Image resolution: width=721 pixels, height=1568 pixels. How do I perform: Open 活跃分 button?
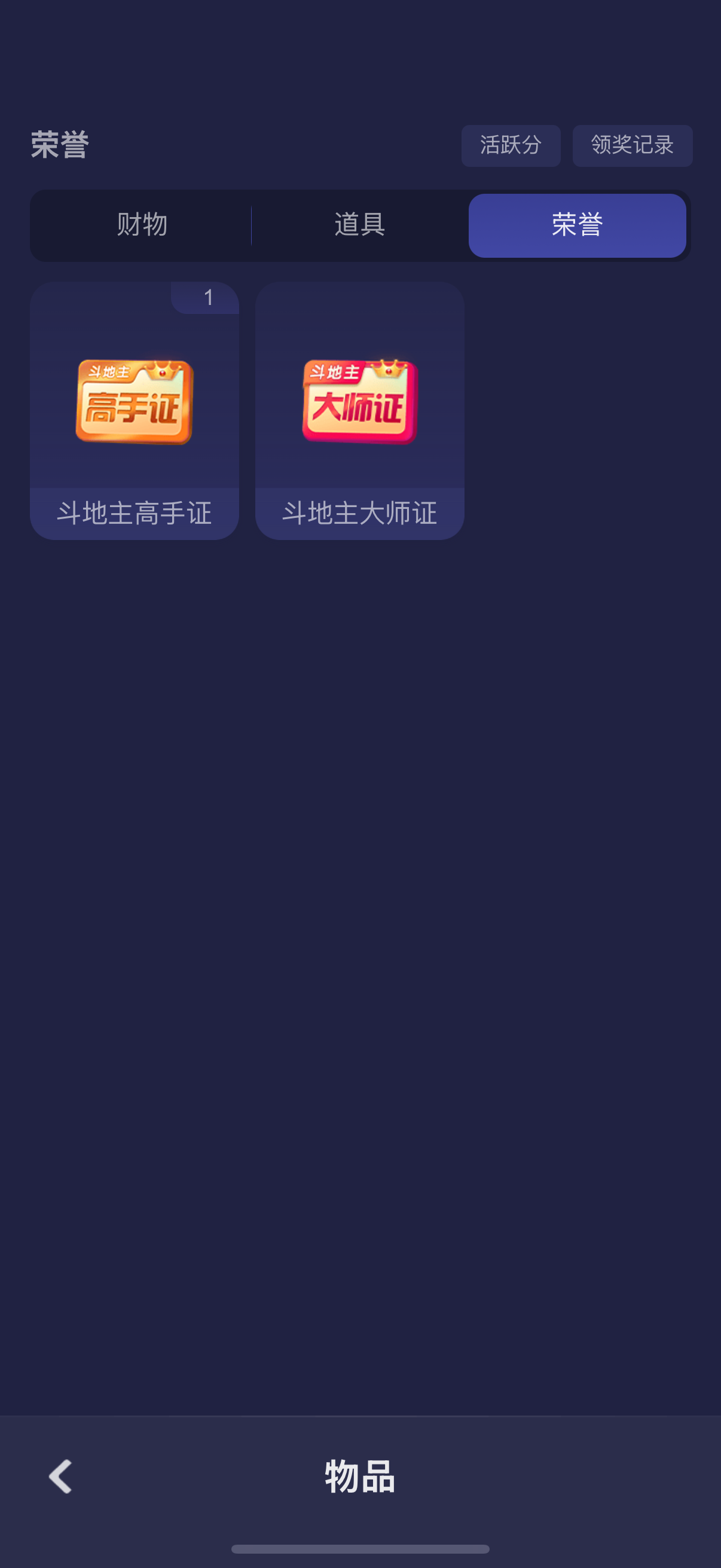(511, 145)
